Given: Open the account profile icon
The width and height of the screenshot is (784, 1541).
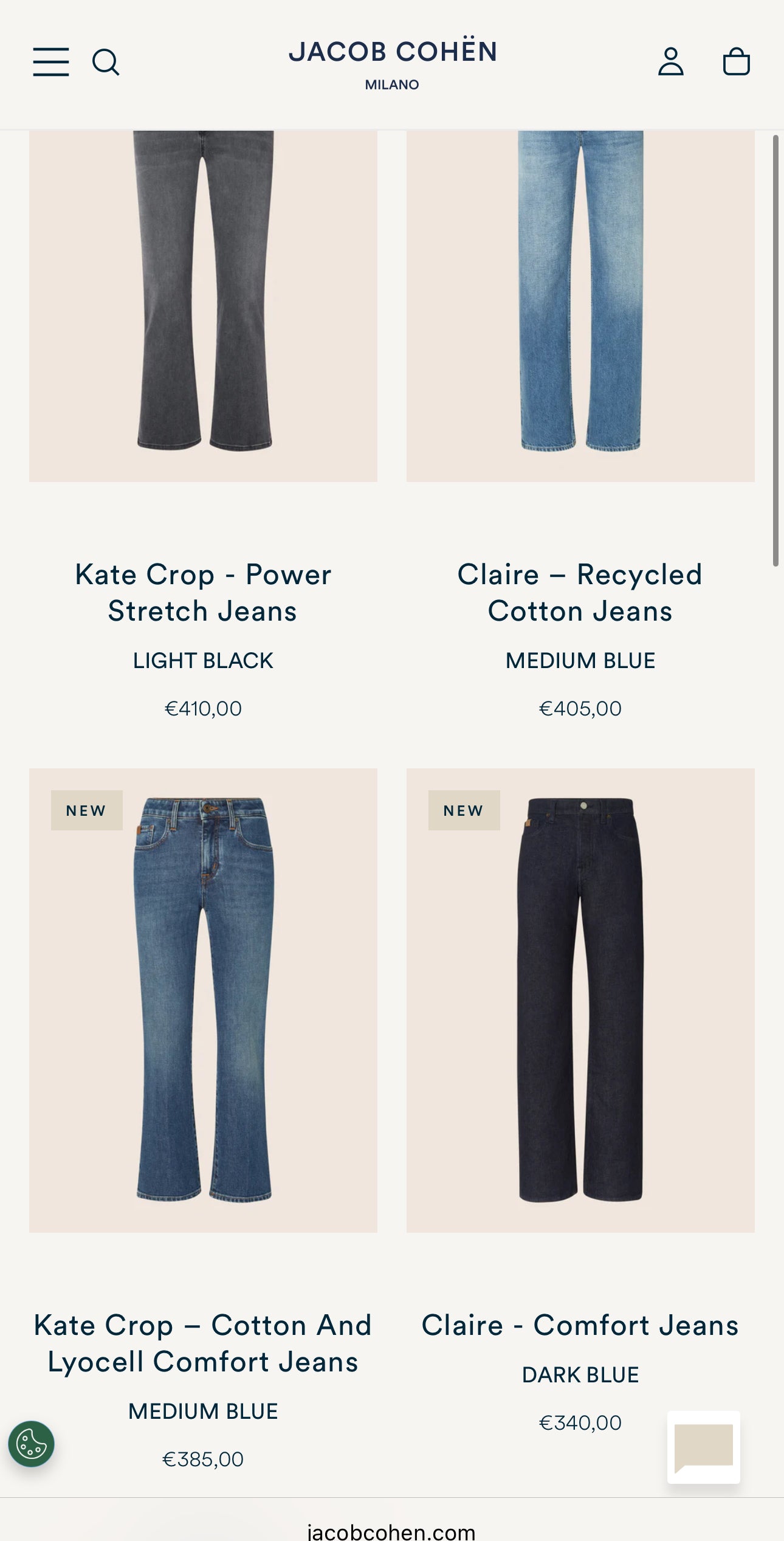Looking at the screenshot, I should (x=671, y=62).
